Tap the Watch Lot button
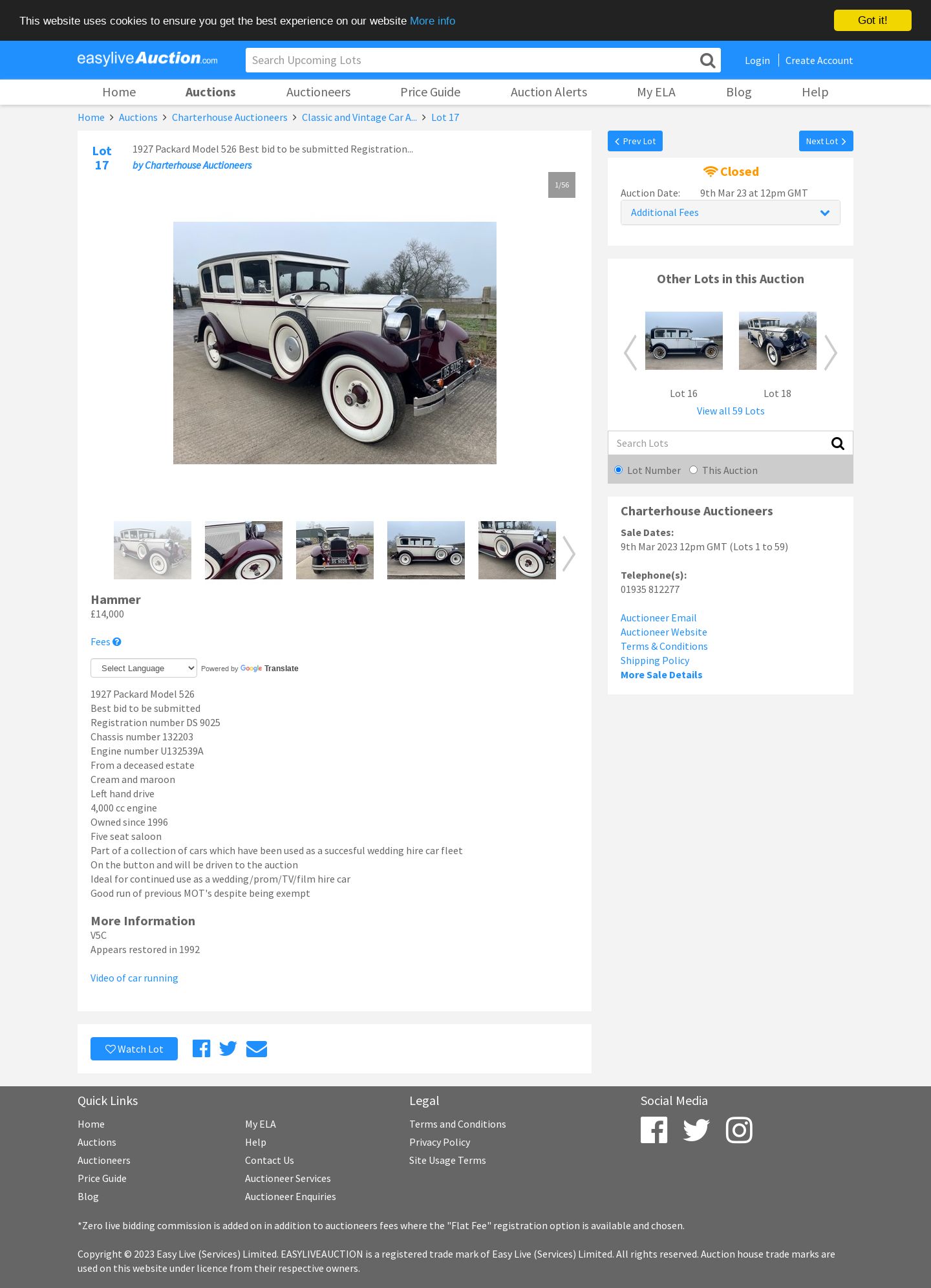The height and width of the screenshot is (1288, 931). tap(134, 1049)
